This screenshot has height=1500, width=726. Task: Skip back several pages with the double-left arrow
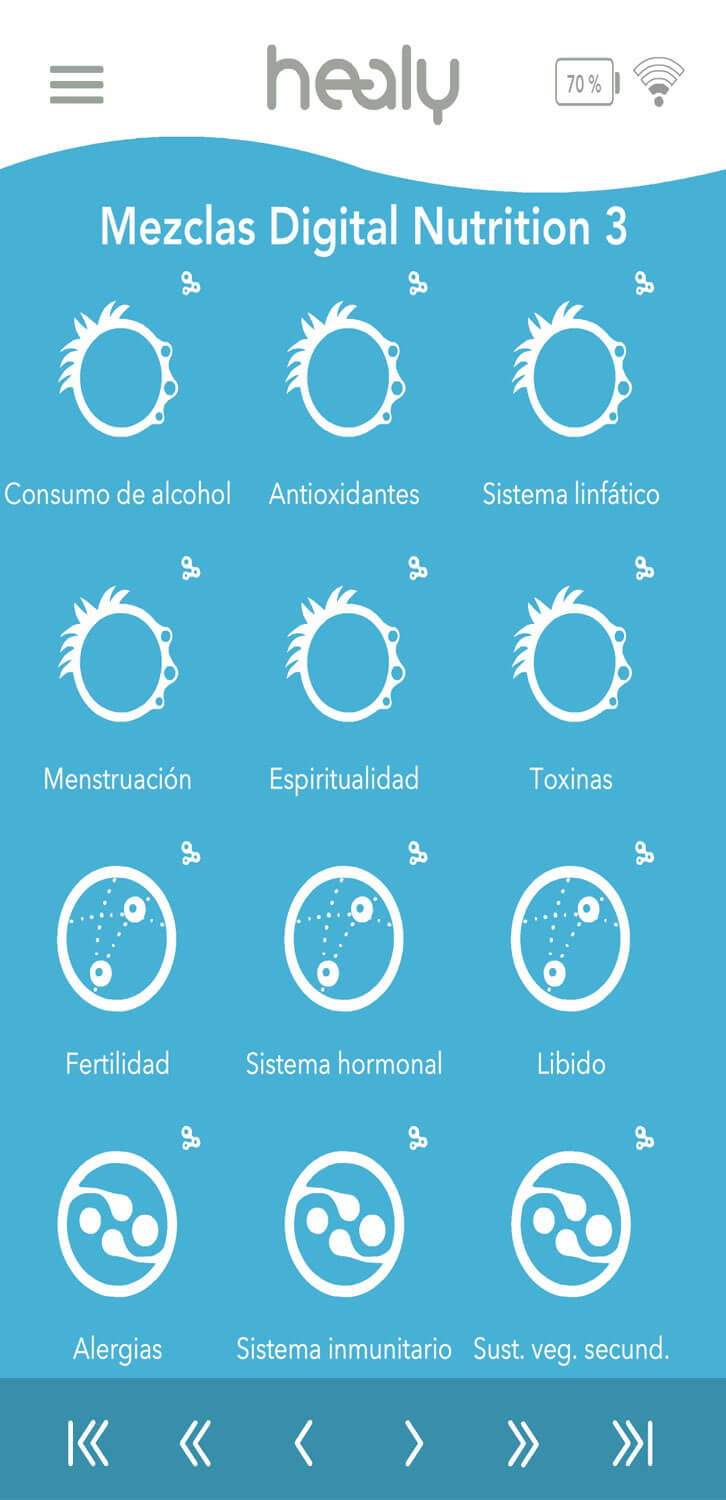pyautogui.click(x=196, y=1443)
